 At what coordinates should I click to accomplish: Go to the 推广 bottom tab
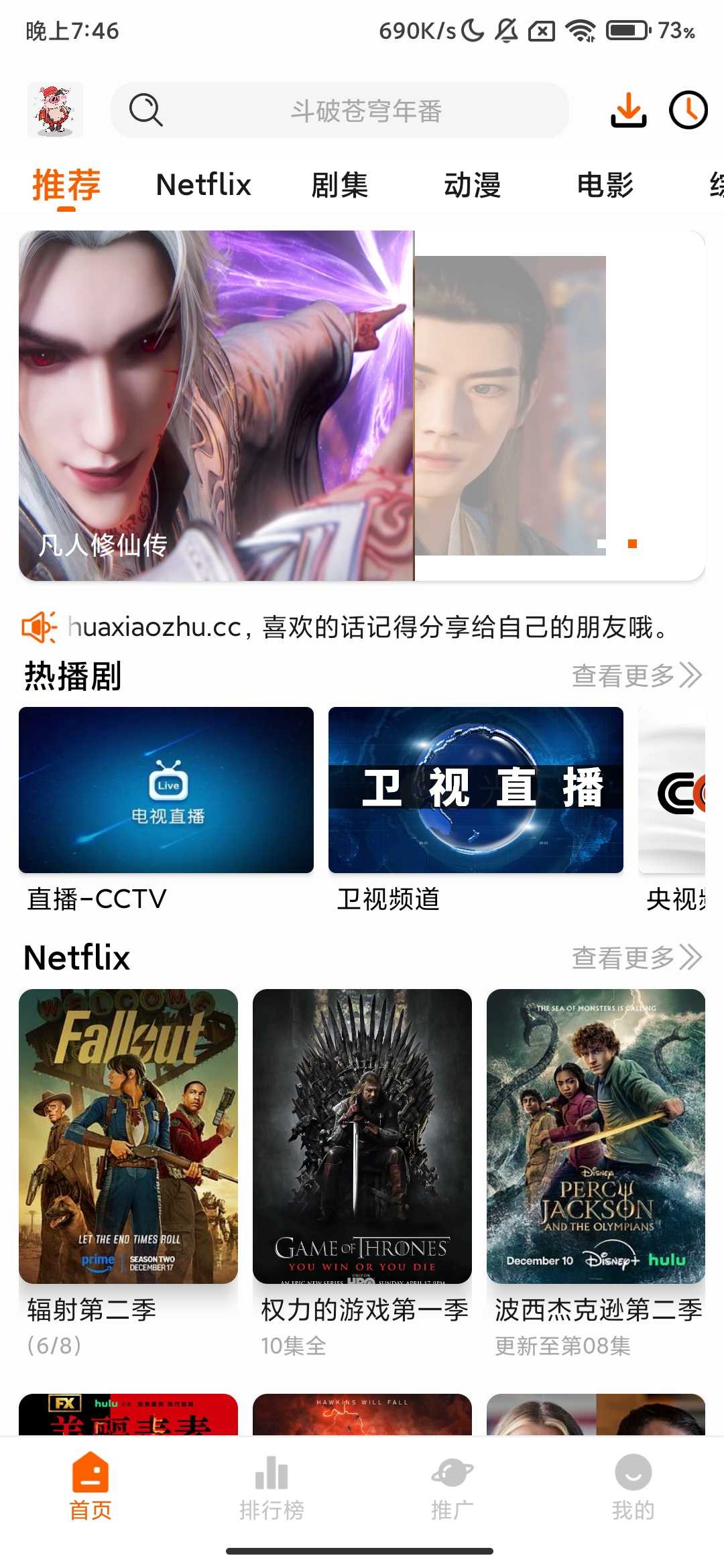[452, 1486]
